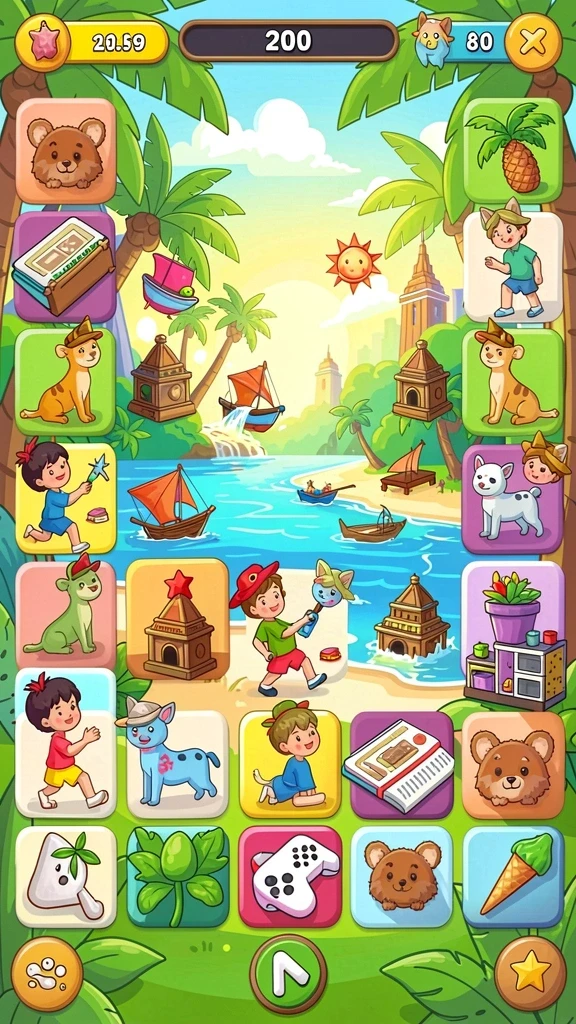Viewport: 576px width, 1024px height.
Task: Select the bear tile with light blue background
Action: coord(402,876)
